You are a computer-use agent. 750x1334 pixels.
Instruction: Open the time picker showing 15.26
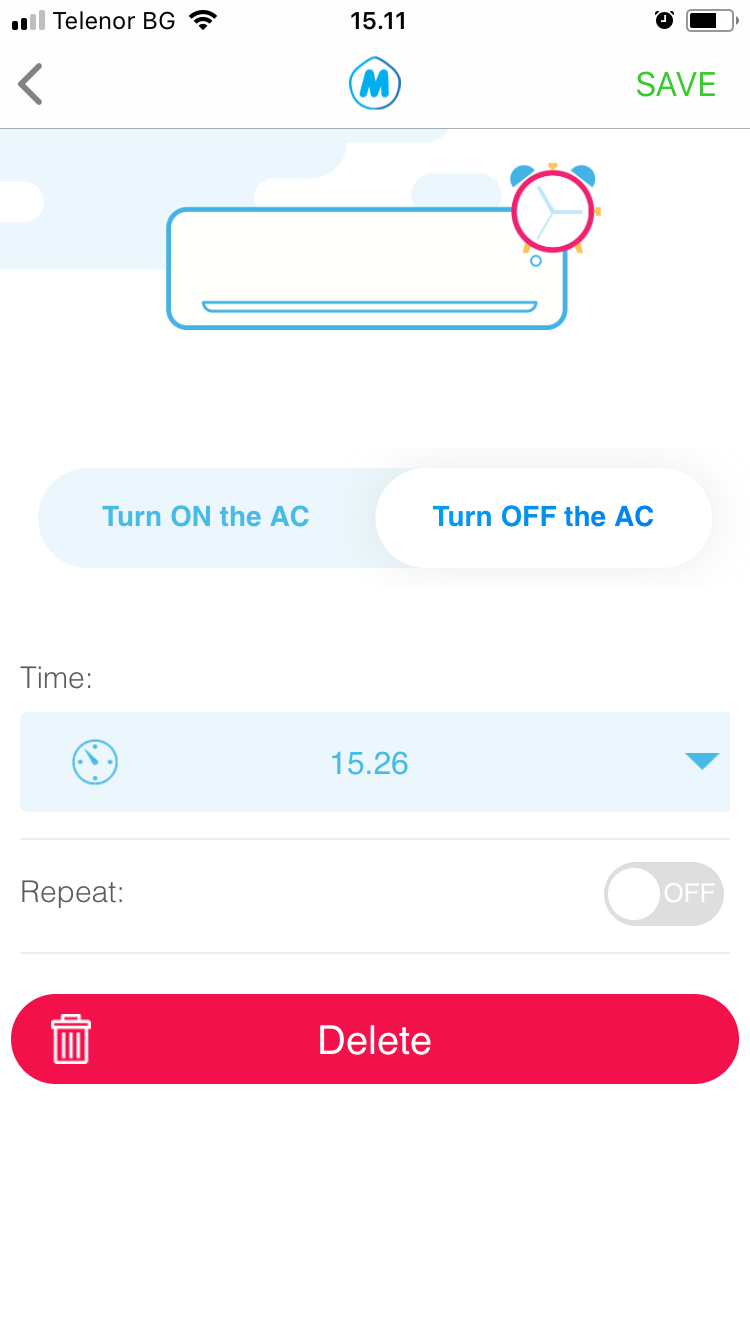tap(375, 762)
